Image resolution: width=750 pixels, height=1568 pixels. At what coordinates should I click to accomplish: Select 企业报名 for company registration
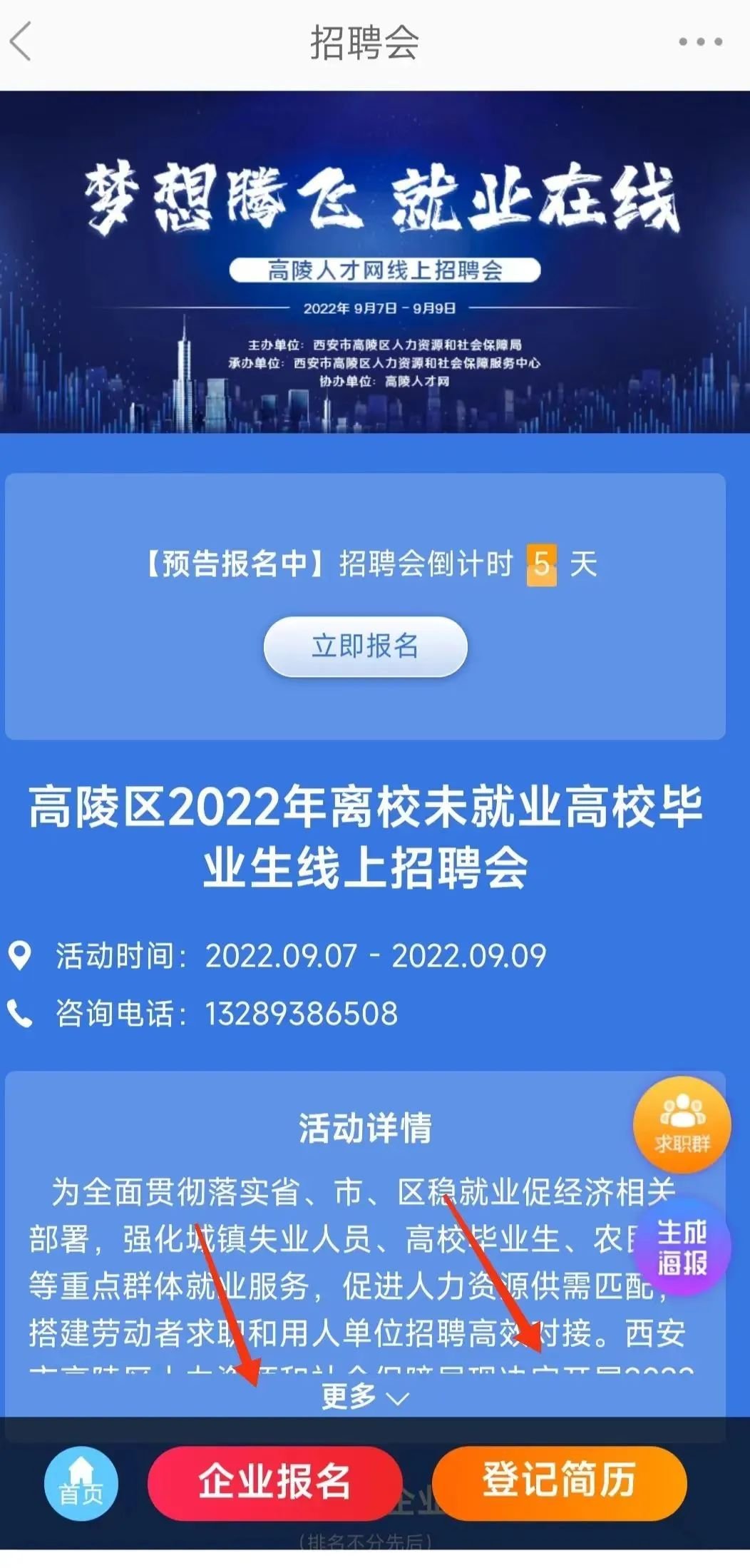point(274,1482)
